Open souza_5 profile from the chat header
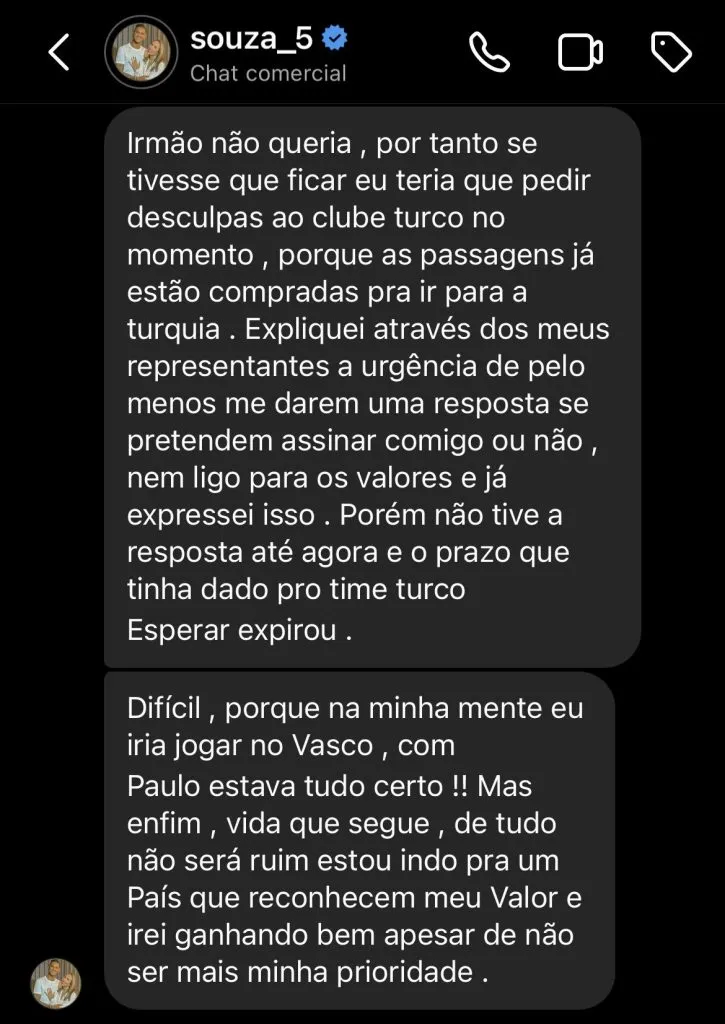725x1024 pixels. pyautogui.click(x=250, y=53)
